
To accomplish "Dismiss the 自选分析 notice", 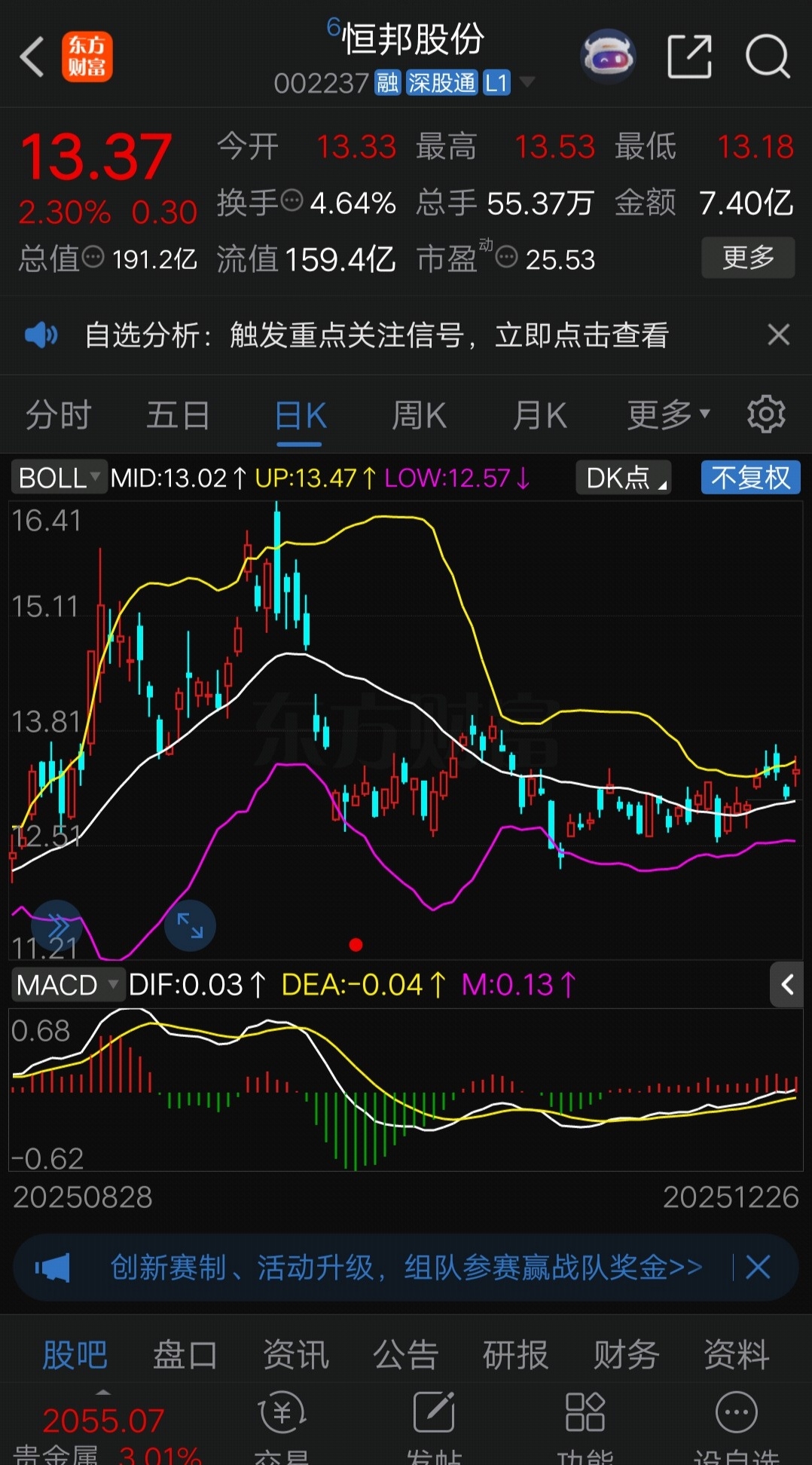I will click(x=778, y=335).
